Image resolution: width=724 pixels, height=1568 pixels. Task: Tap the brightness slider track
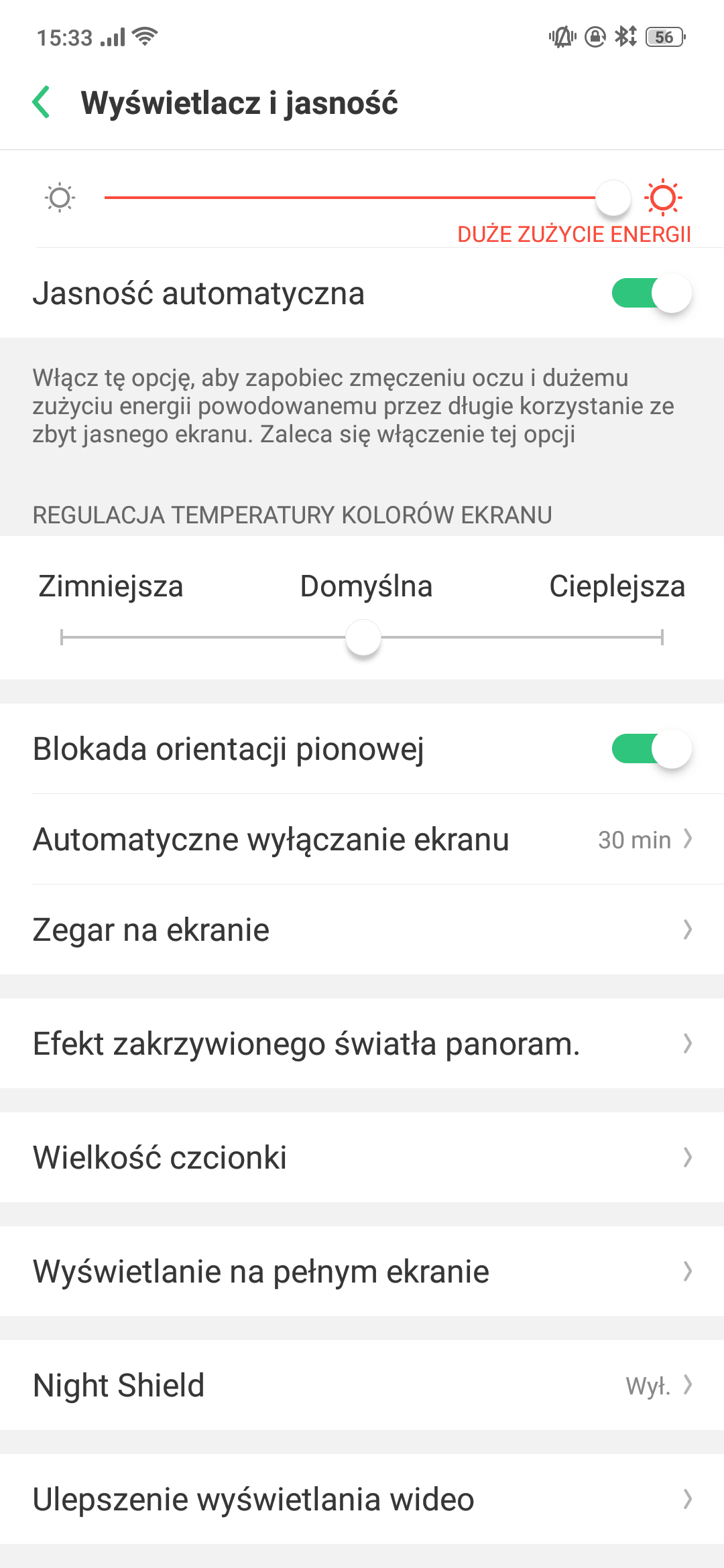coord(349,198)
